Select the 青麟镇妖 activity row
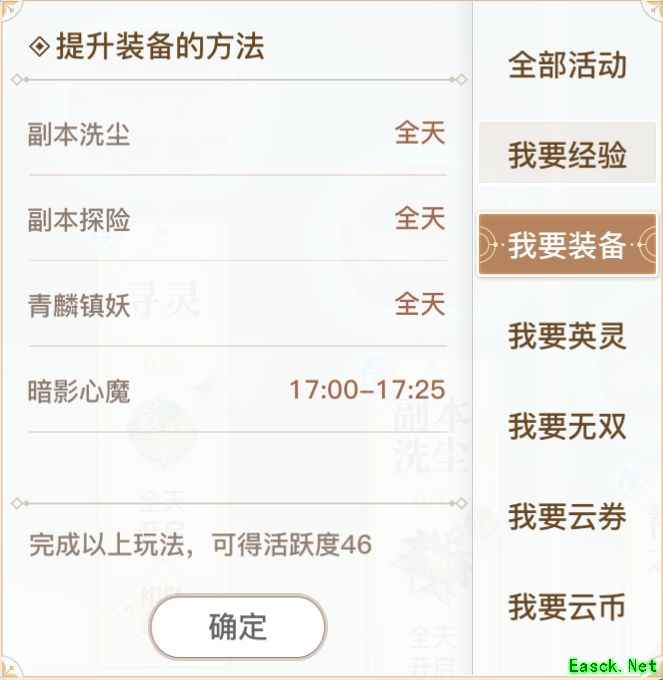 click(237, 304)
